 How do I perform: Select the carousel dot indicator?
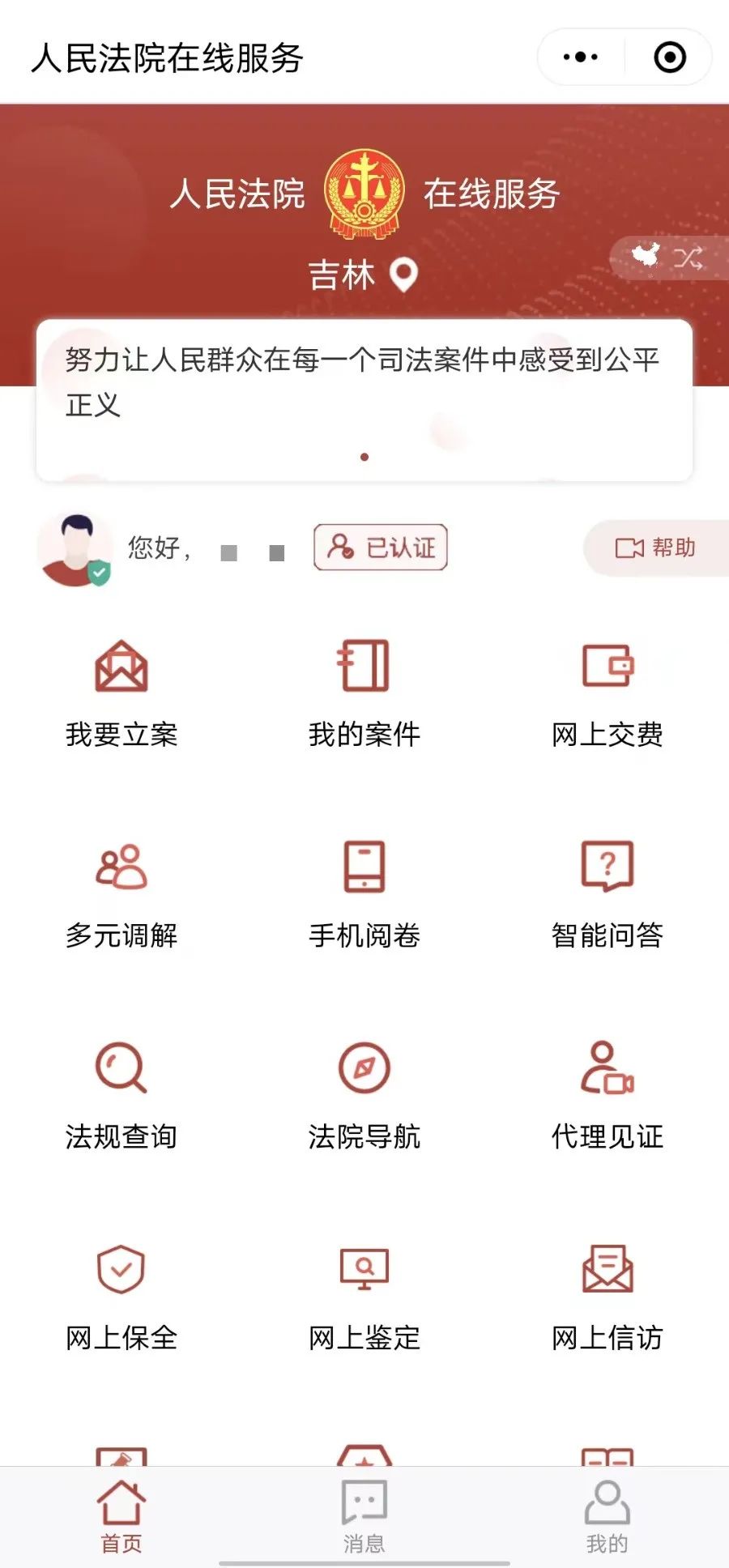pyautogui.click(x=364, y=457)
